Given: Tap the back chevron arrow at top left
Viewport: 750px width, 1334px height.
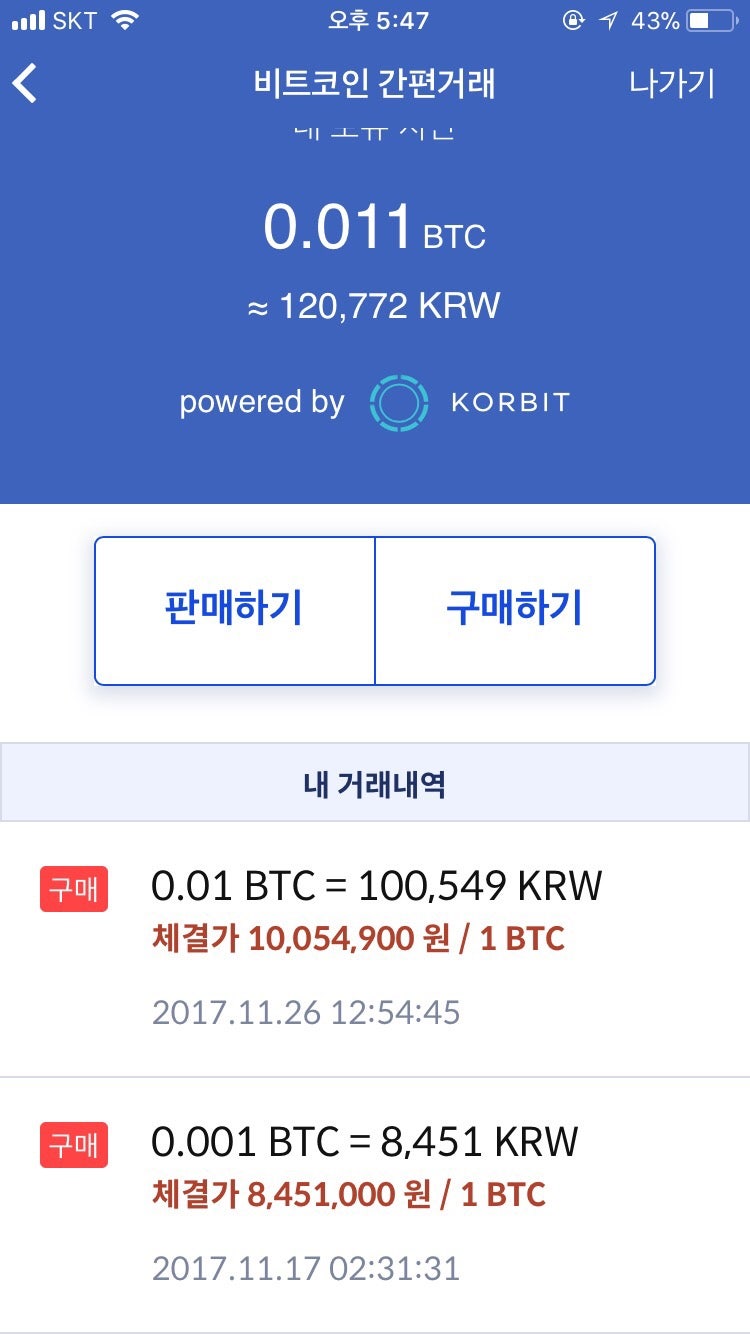Looking at the screenshot, I should pyautogui.click(x=26, y=85).
